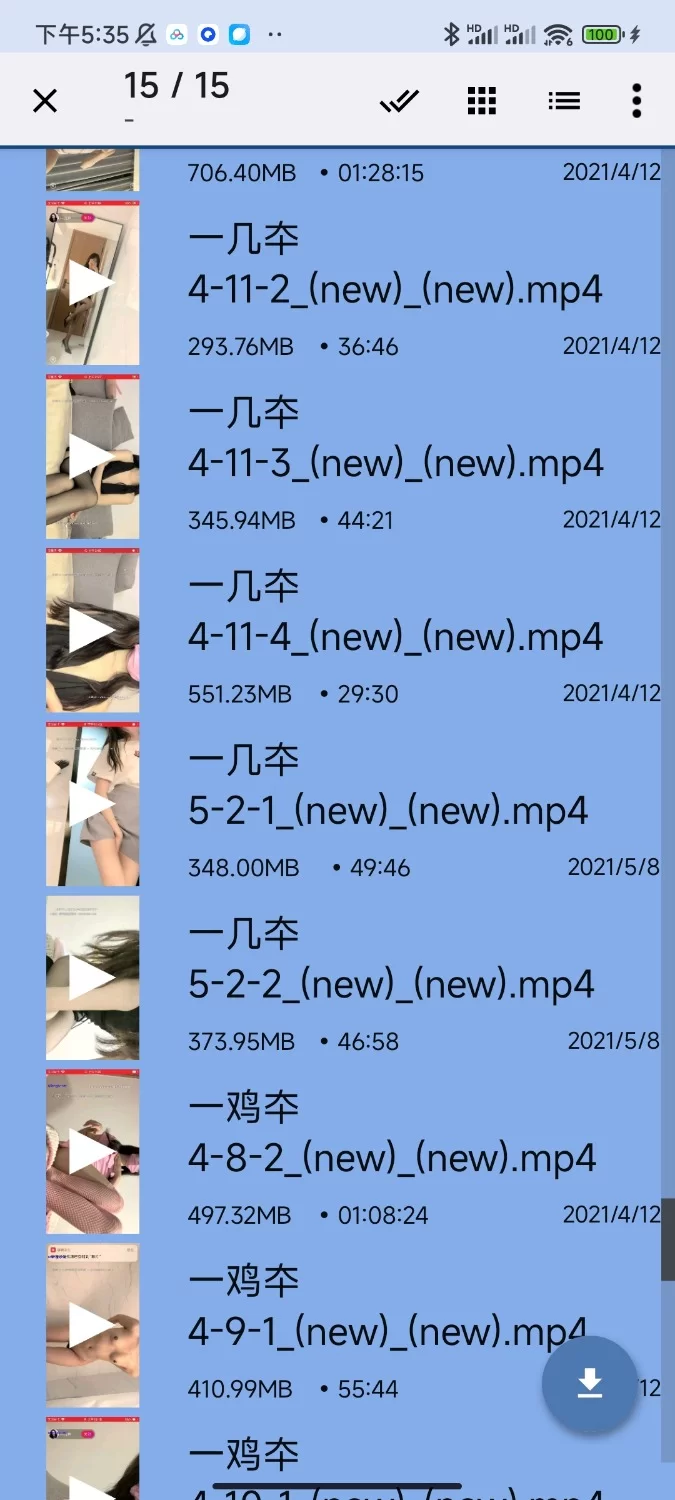Switch to list view
675x1500 pixels.
[x=564, y=100]
